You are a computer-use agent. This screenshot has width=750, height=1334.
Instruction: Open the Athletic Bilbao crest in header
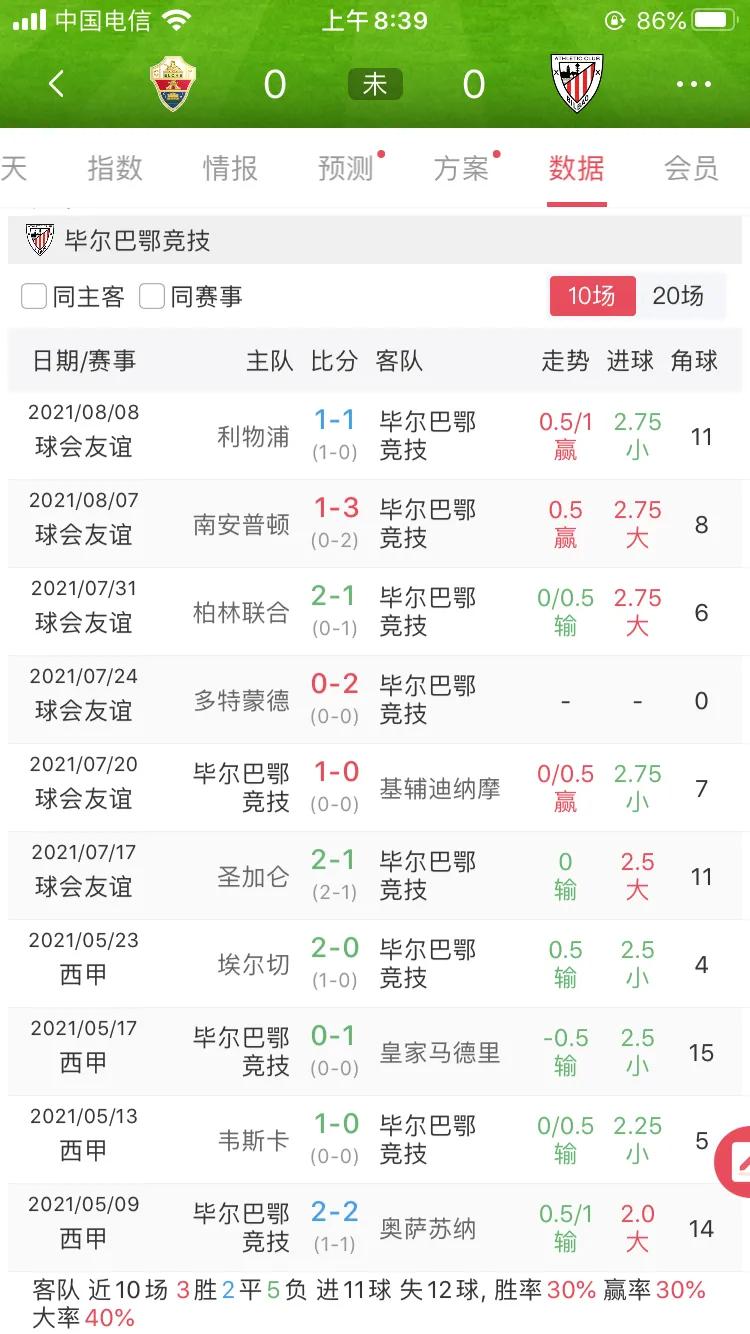[x=577, y=84]
